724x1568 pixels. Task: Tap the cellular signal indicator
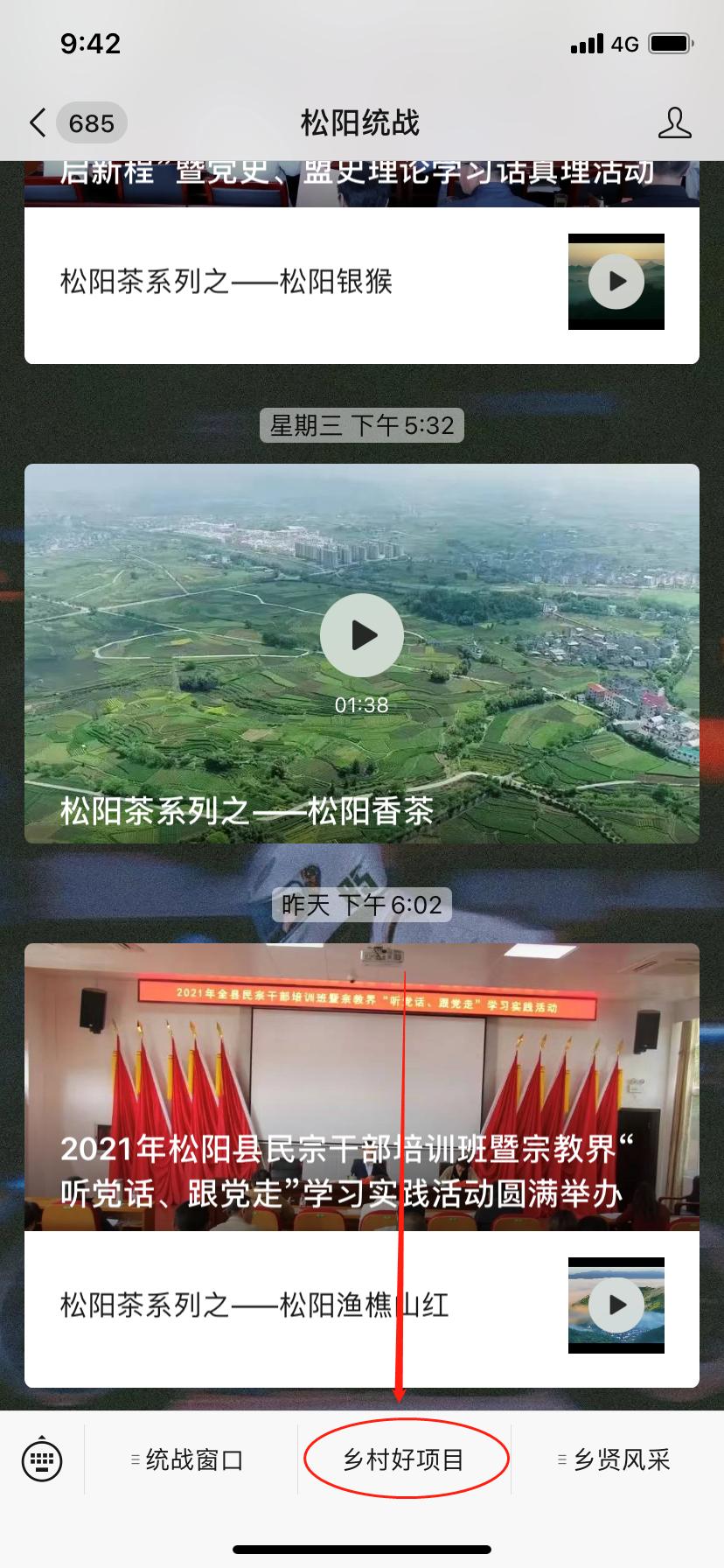pos(585,43)
